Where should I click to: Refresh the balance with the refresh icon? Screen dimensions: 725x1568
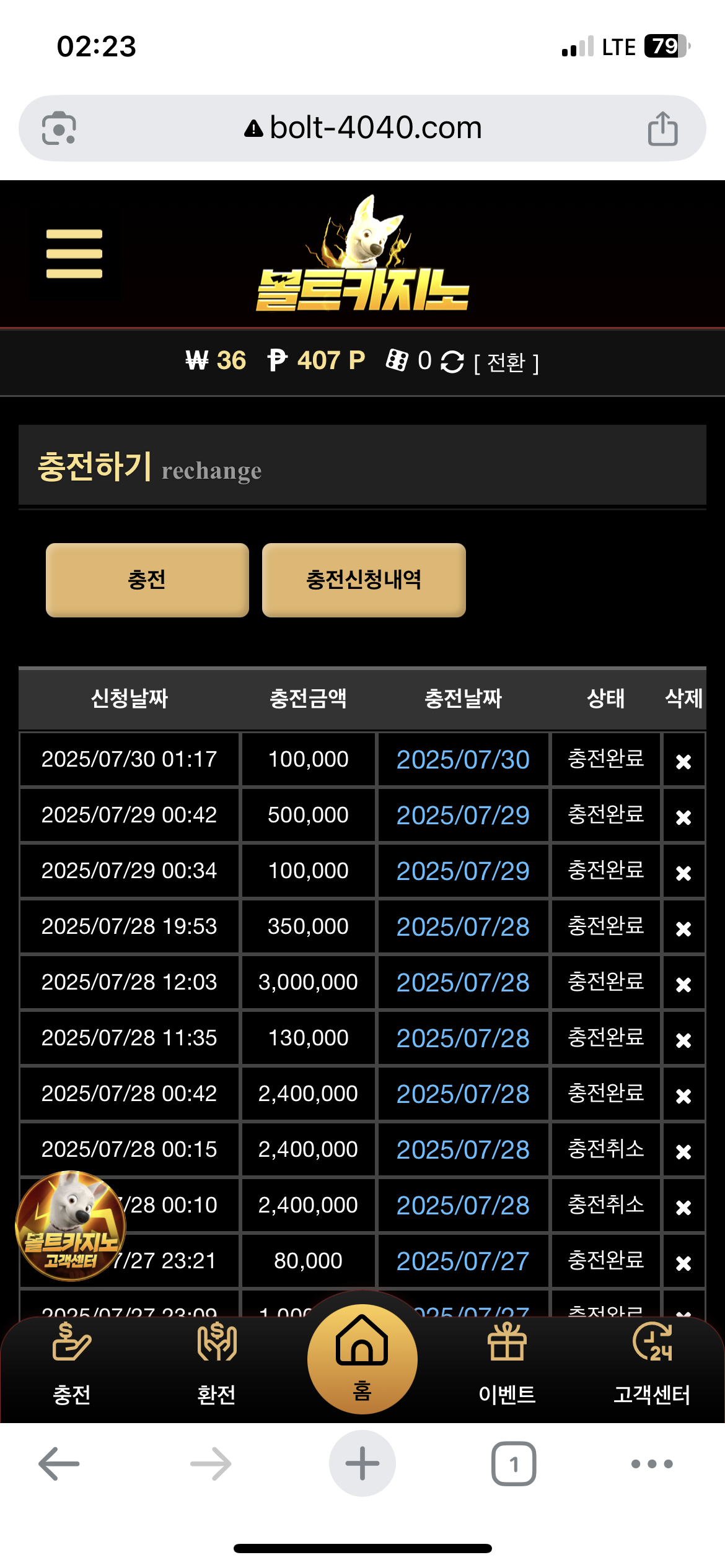pyautogui.click(x=452, y=362)
